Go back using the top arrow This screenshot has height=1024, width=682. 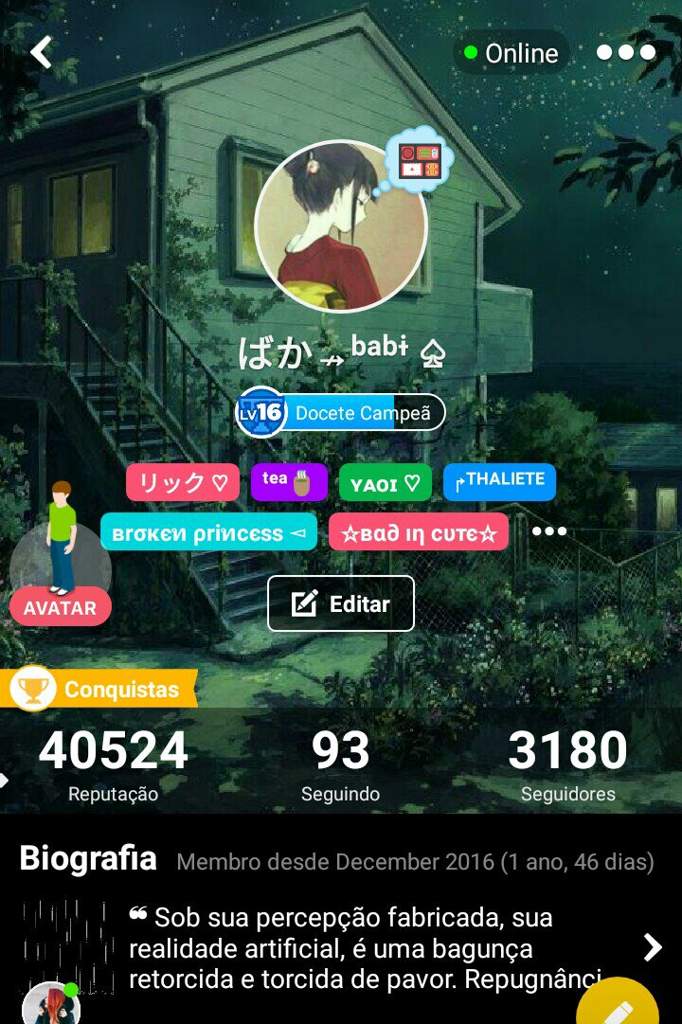(x=41, y=52)
